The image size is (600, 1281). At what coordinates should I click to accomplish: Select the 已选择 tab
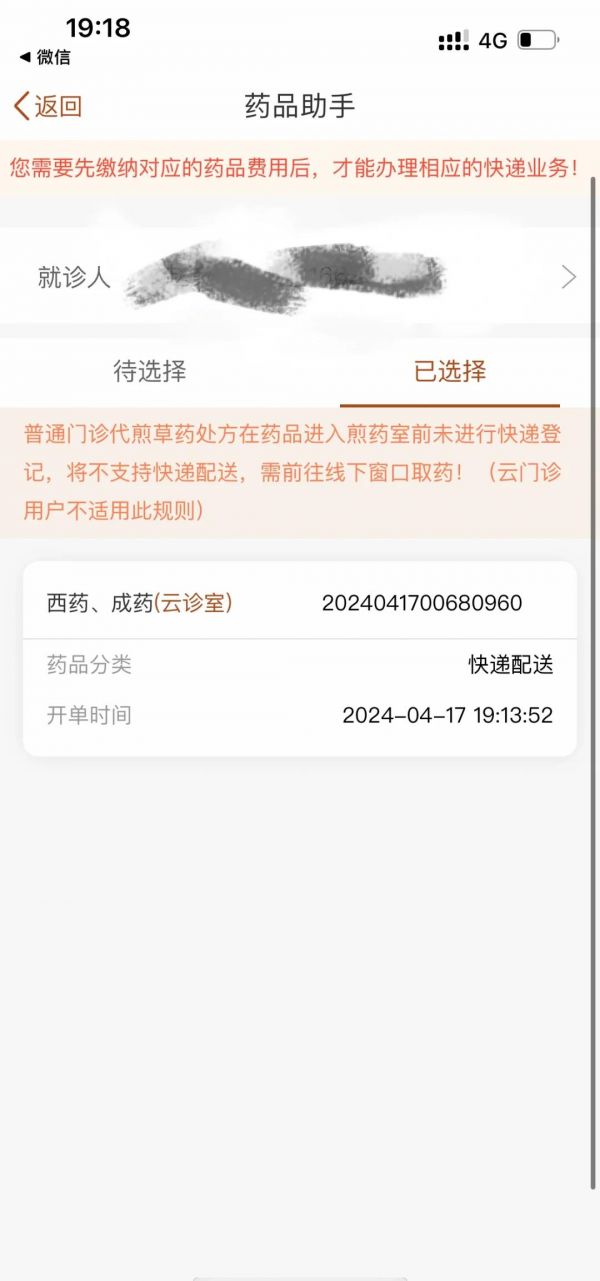coord(450,372)
